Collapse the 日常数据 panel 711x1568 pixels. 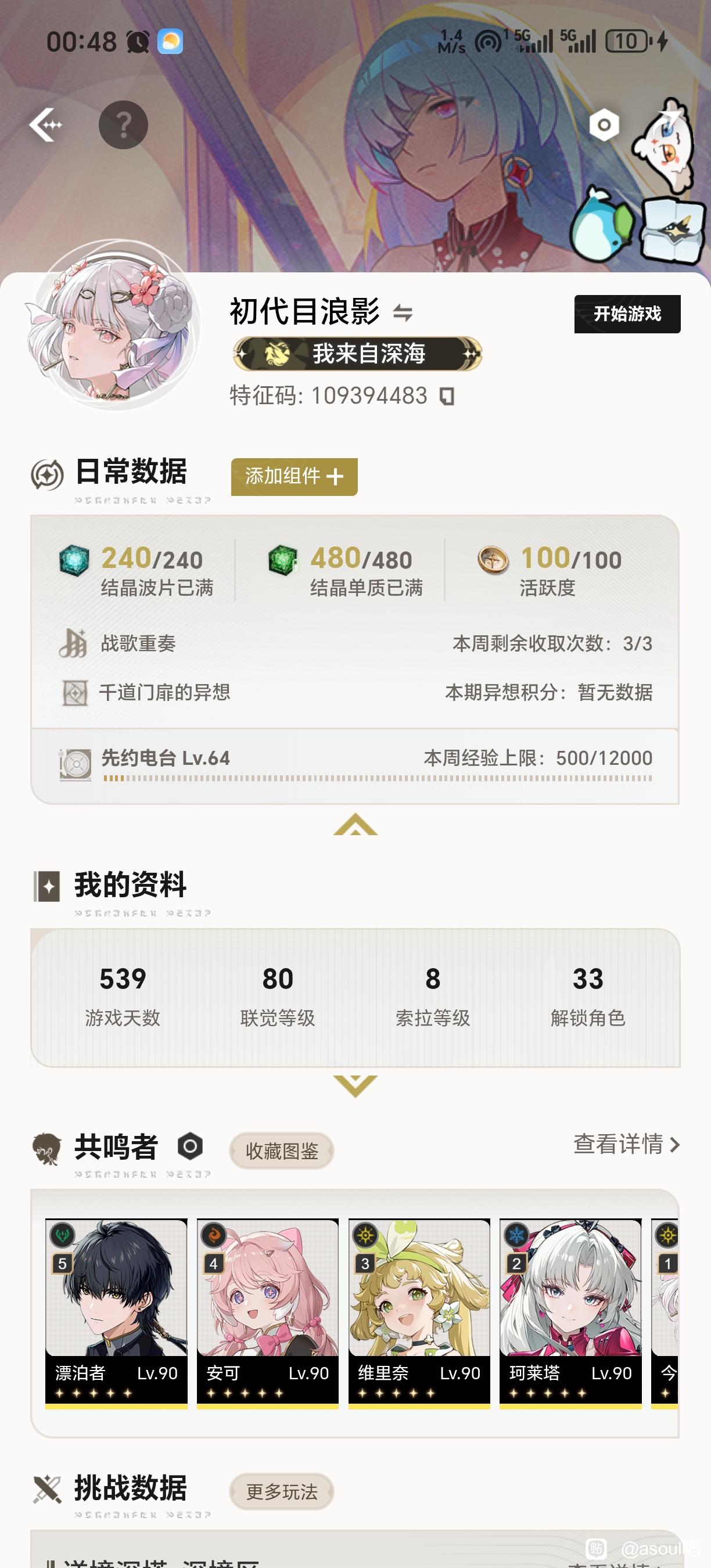(x=355, y=824)
